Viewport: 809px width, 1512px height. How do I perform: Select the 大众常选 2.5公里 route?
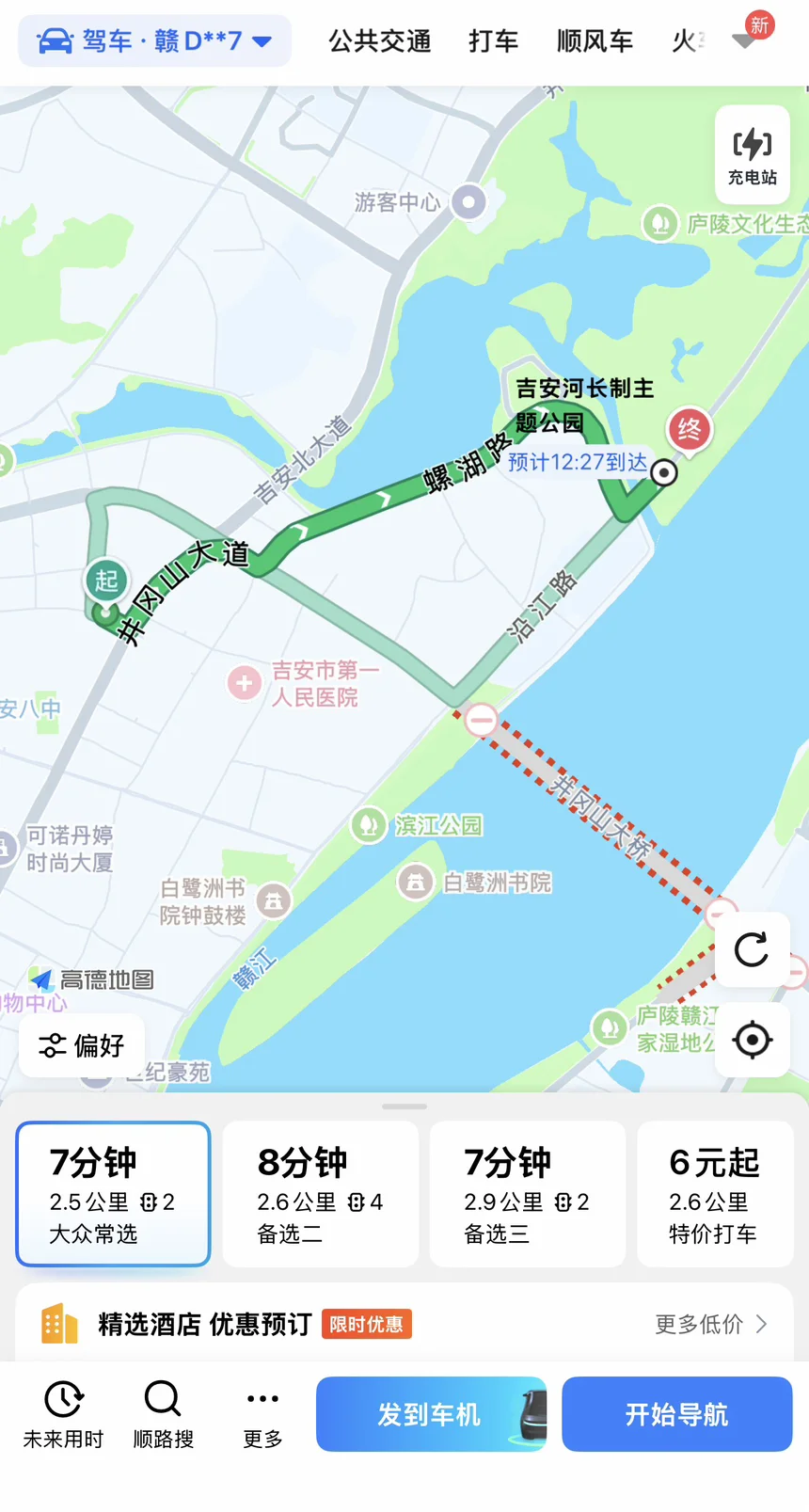click(x=113, y=1193)
